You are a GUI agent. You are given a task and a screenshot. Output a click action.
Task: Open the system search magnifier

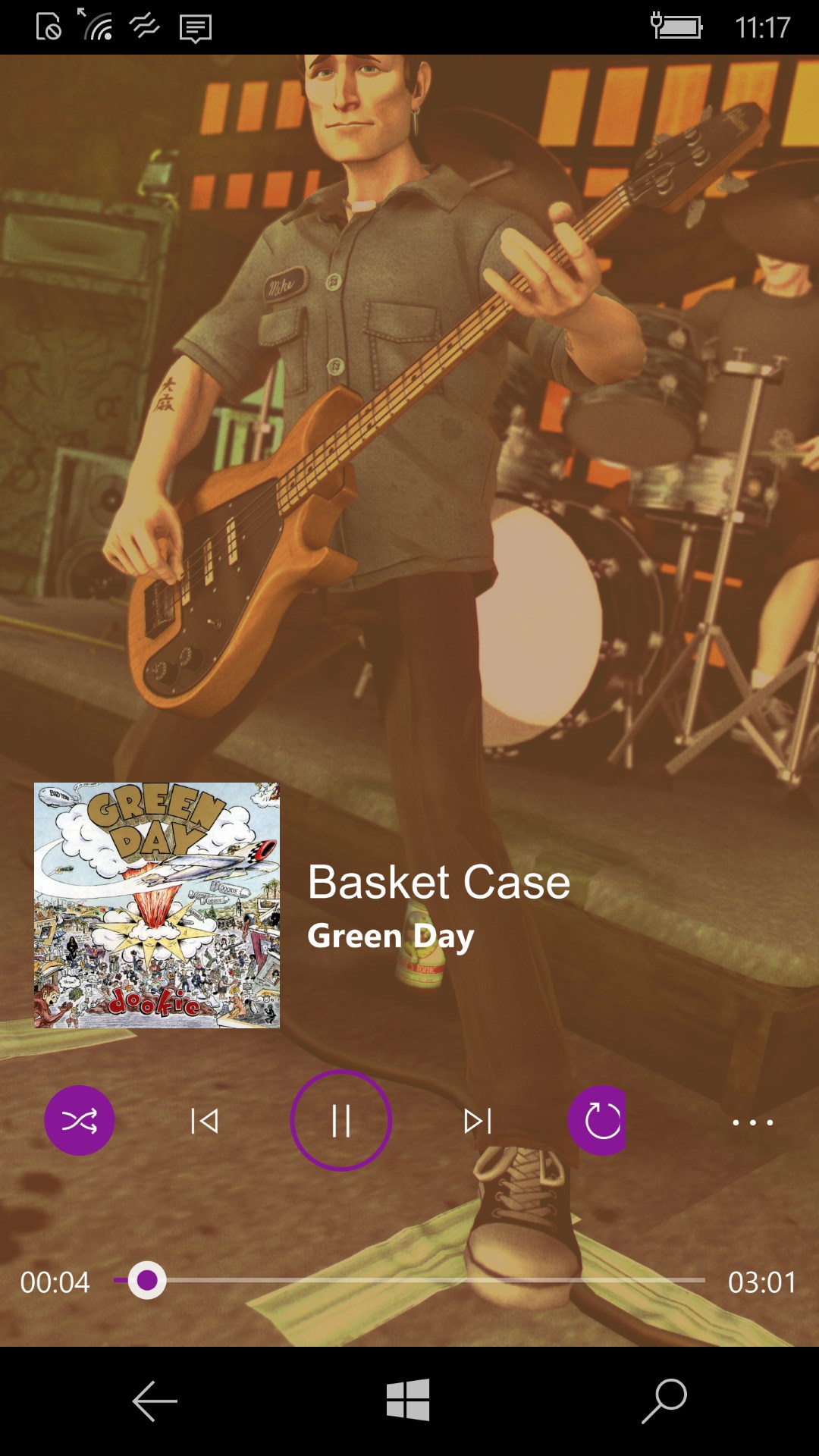coord(664,1401)
